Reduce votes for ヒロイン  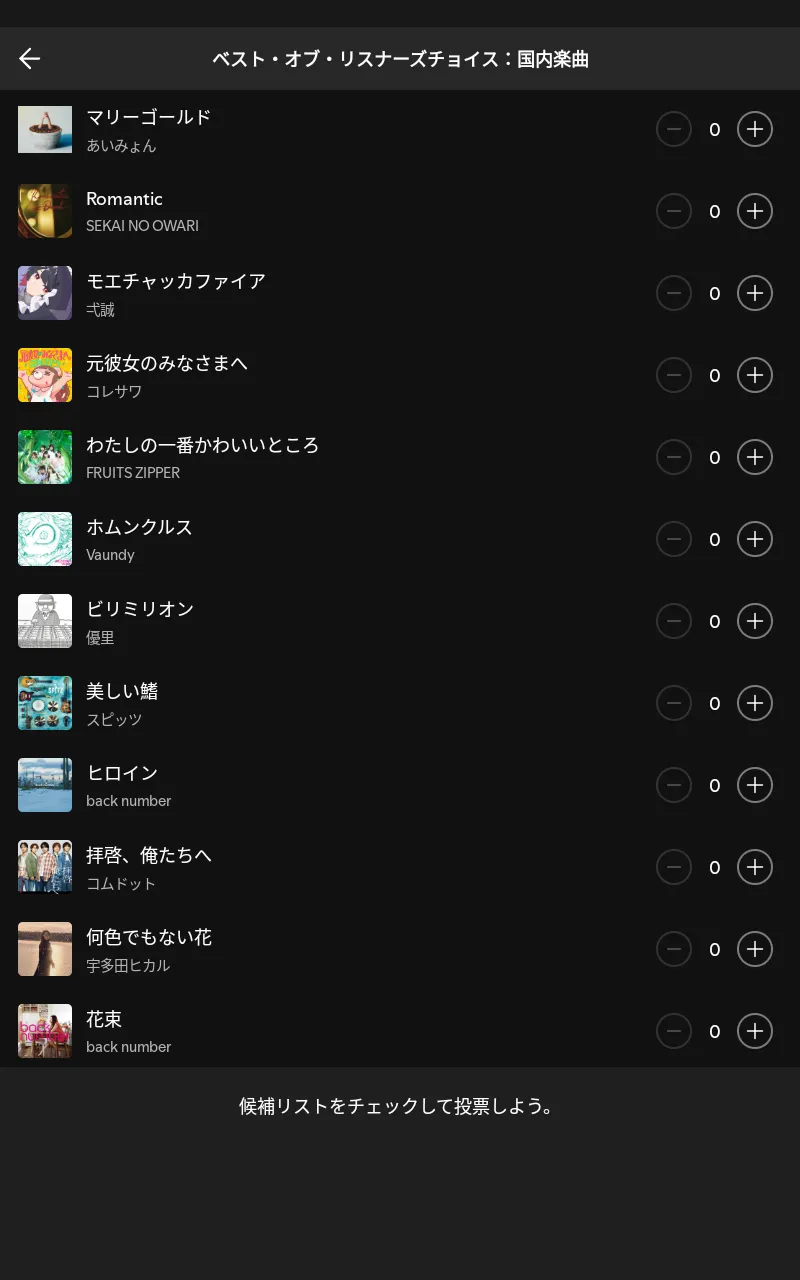point(674,785)
